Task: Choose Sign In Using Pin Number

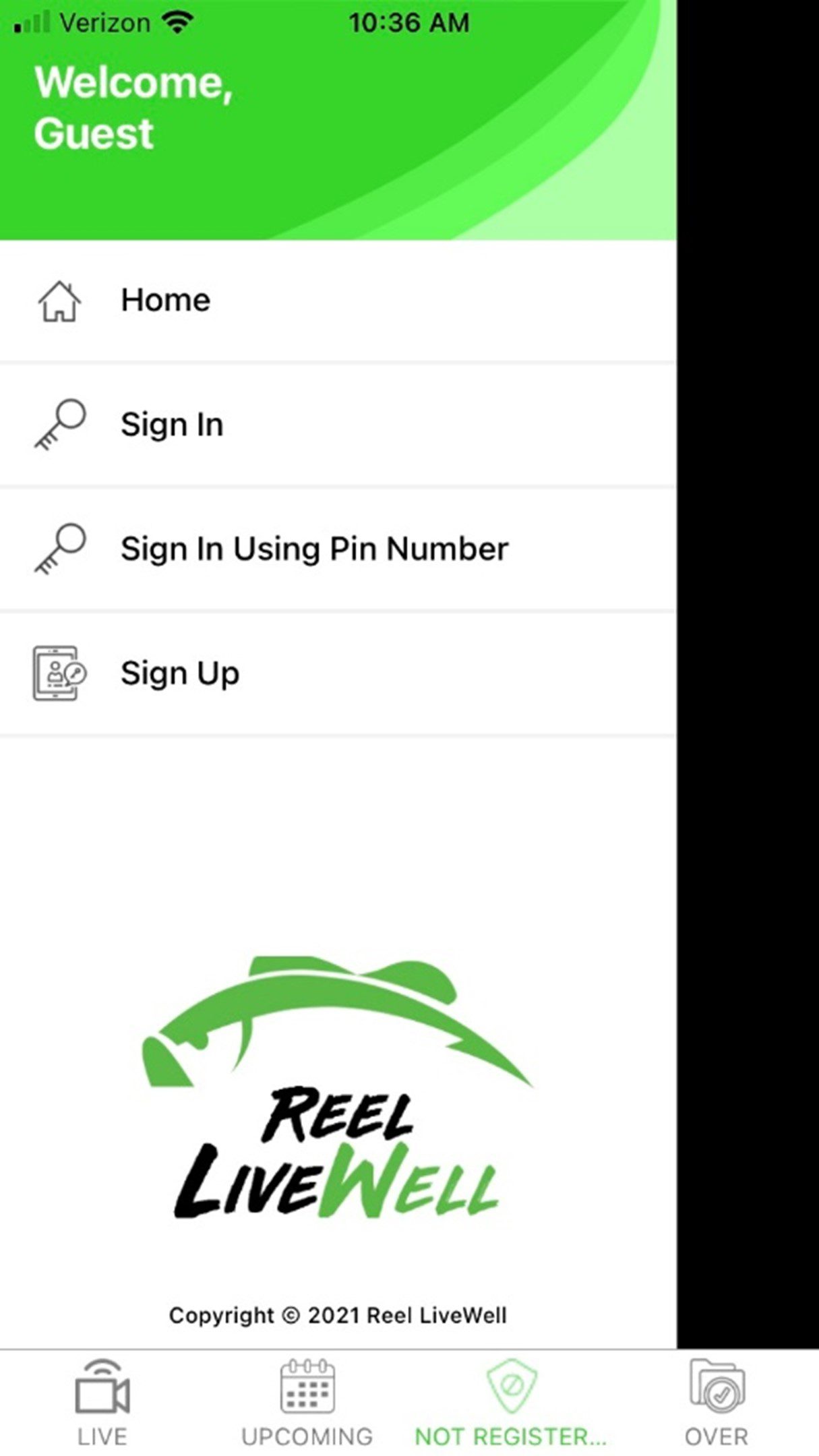Action: [x=338, y=549]
